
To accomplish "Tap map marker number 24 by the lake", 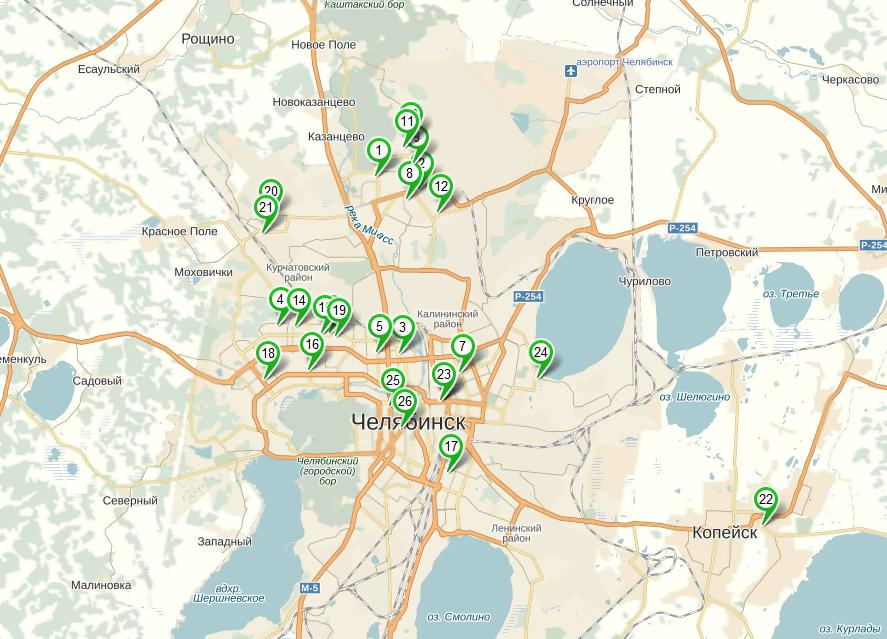I will pyautogui.click(x=541, y=352).
